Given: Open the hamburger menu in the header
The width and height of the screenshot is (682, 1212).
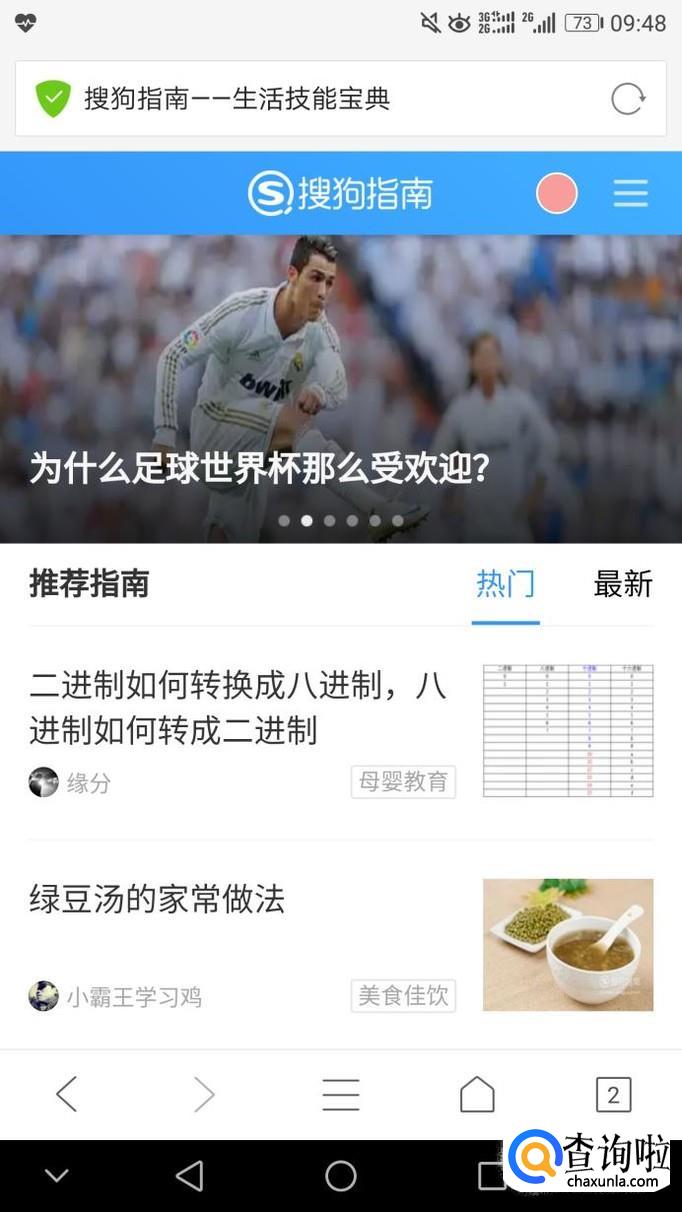Looking at the screenshot, I should click(630, 193).
